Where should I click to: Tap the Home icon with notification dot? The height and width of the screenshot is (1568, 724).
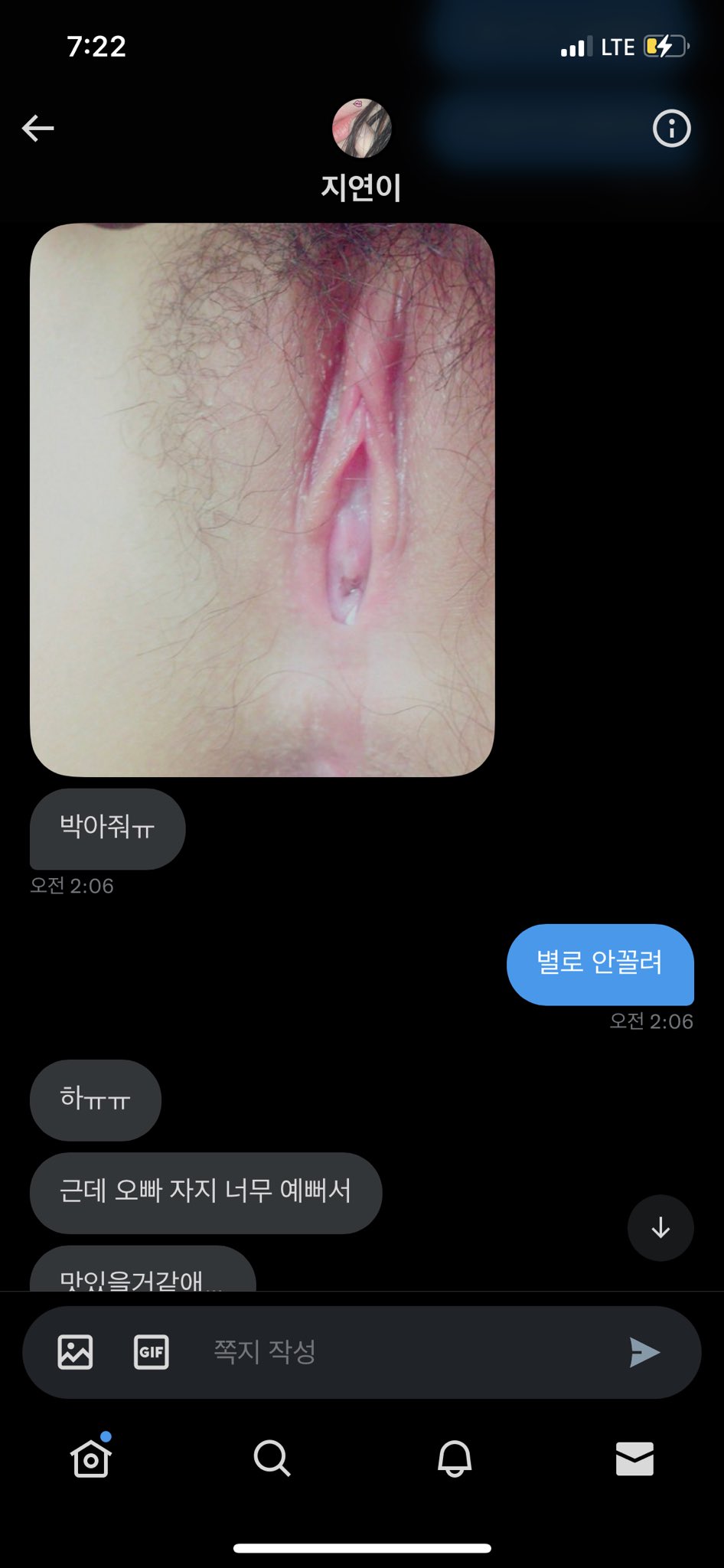[90, 1459]
